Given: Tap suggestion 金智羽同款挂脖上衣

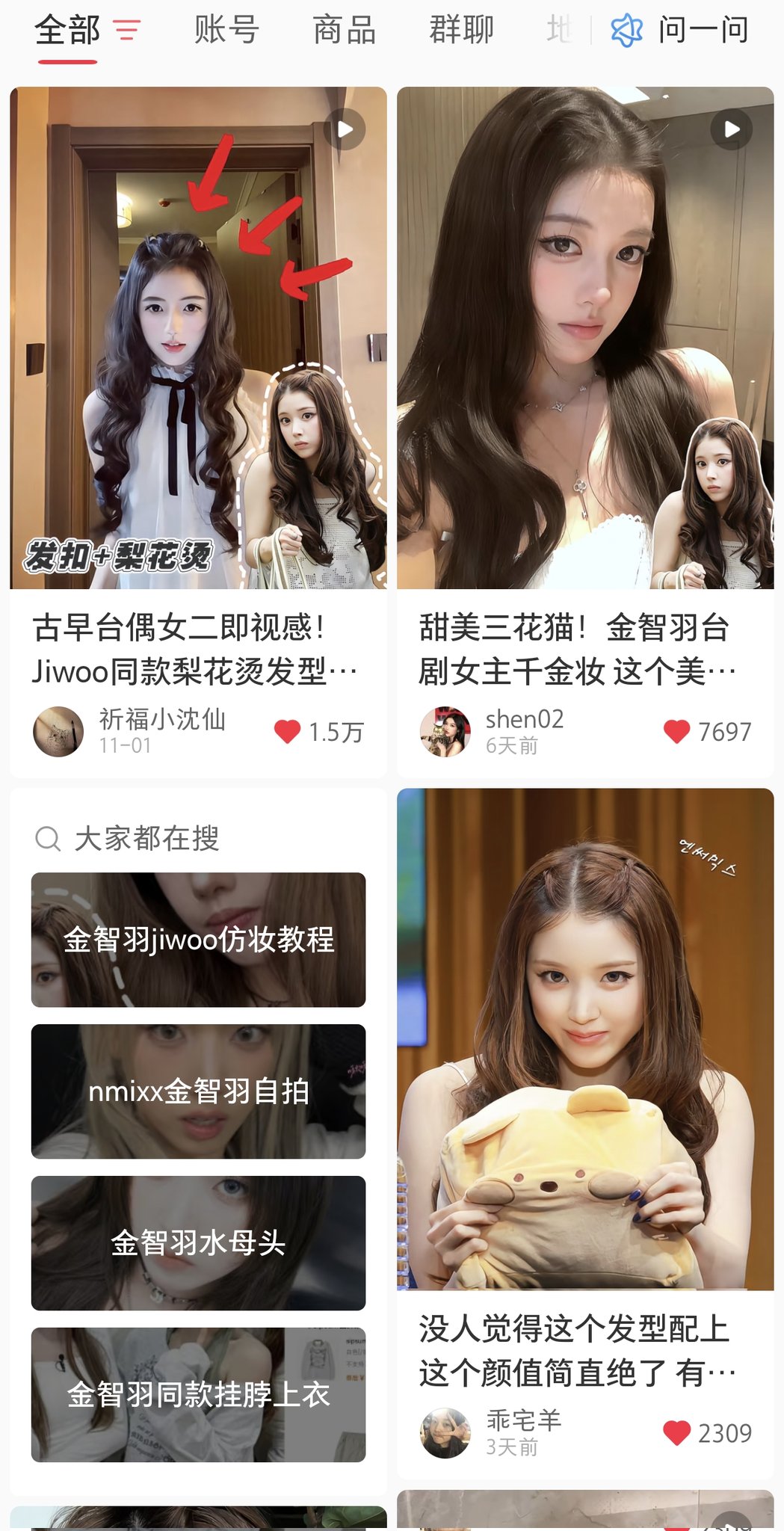Looking at the screenshot, I should 198,1395.
